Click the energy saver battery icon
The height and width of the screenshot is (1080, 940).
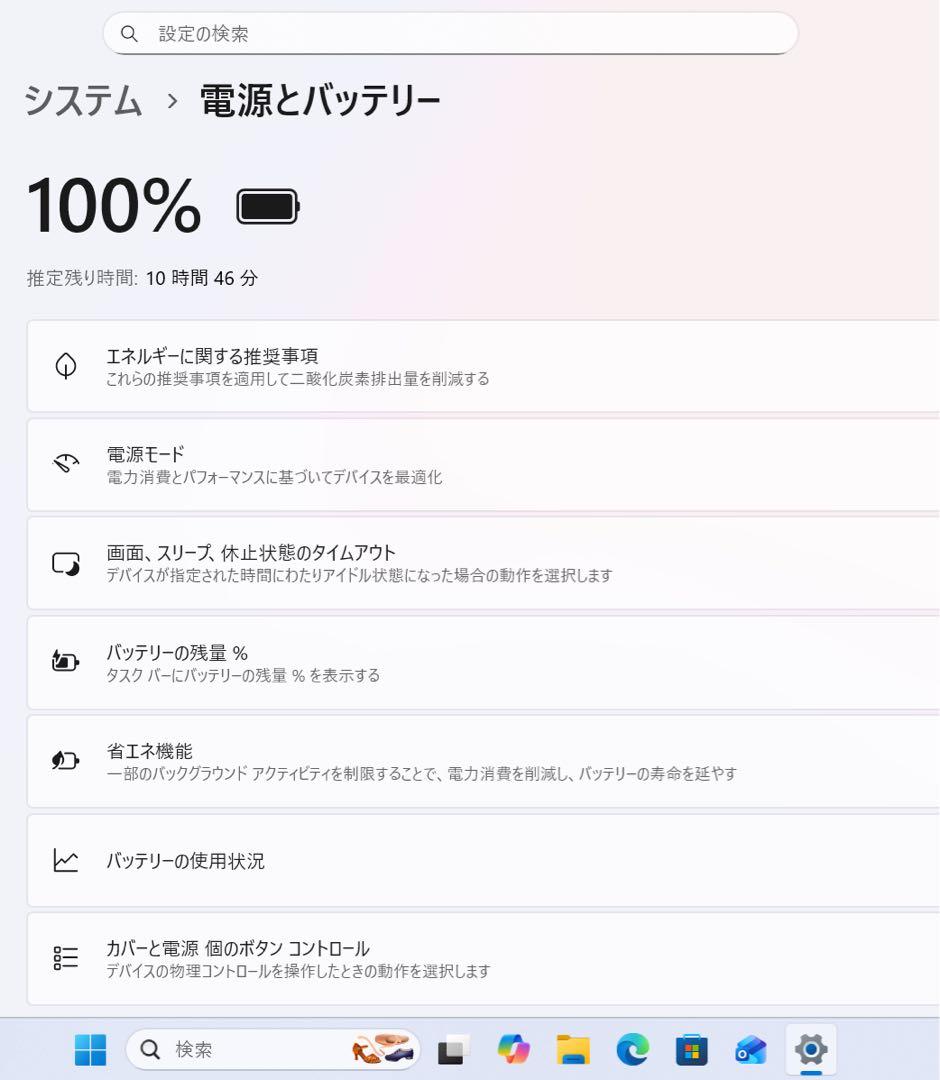(x=65, y=761)
